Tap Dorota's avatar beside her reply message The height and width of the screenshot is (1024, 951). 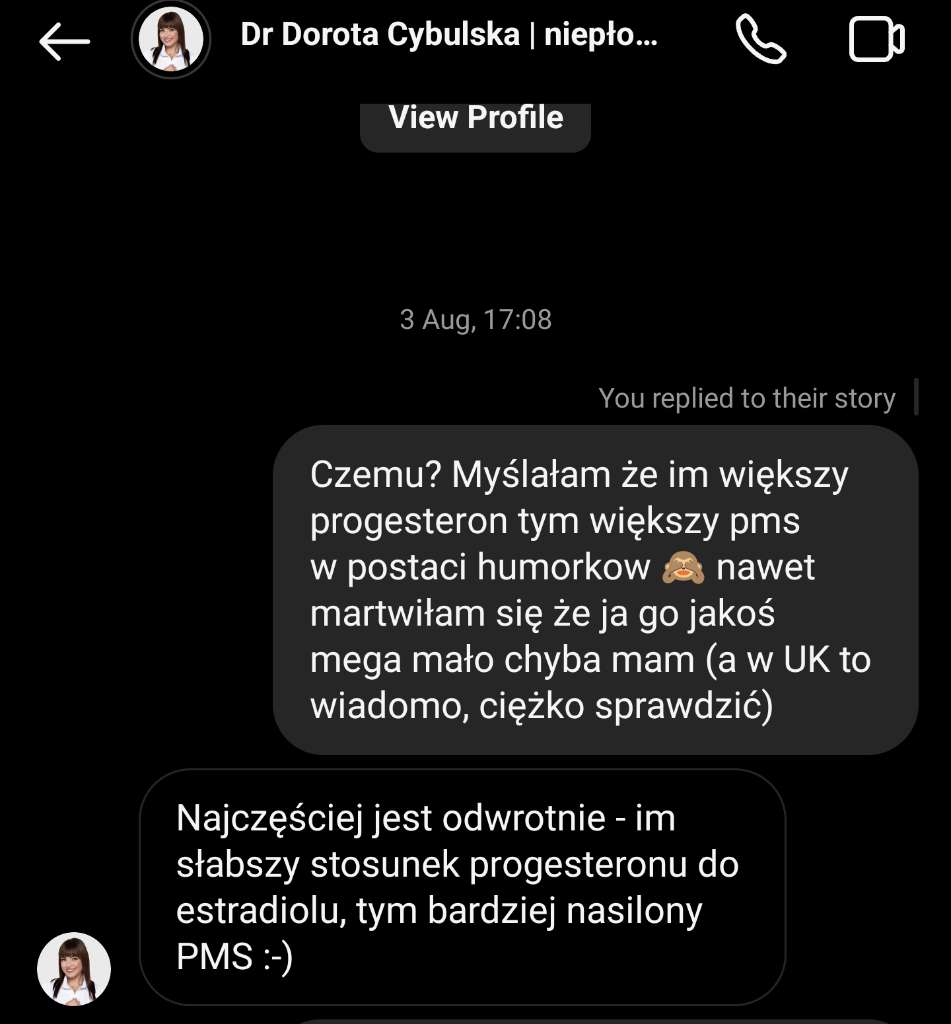74,969
